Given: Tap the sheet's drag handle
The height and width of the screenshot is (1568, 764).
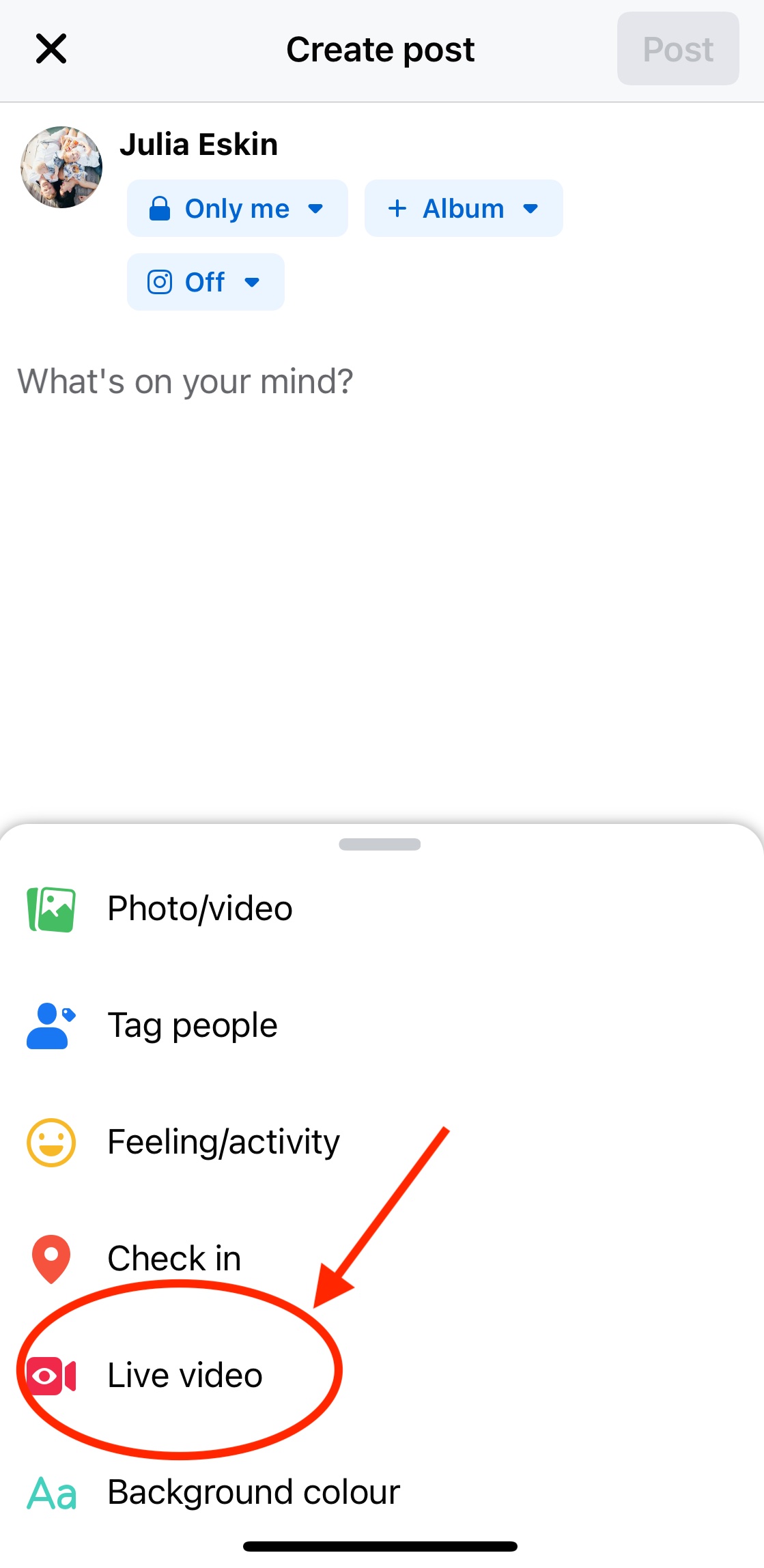Looking at the screenshot, I should pyautogui.click(x=380, y=844).
